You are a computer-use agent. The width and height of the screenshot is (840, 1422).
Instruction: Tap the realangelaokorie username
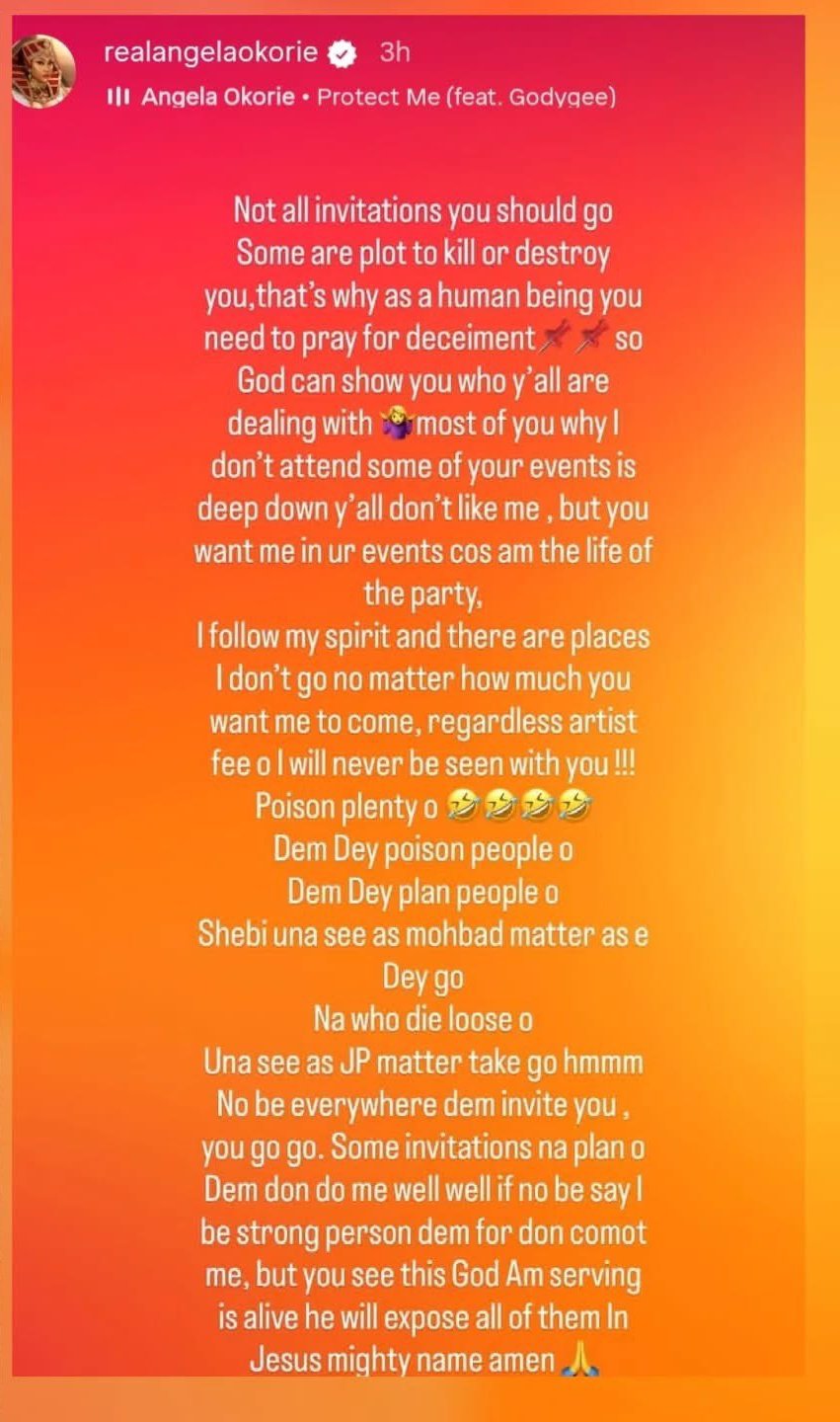tap(213, 53)
